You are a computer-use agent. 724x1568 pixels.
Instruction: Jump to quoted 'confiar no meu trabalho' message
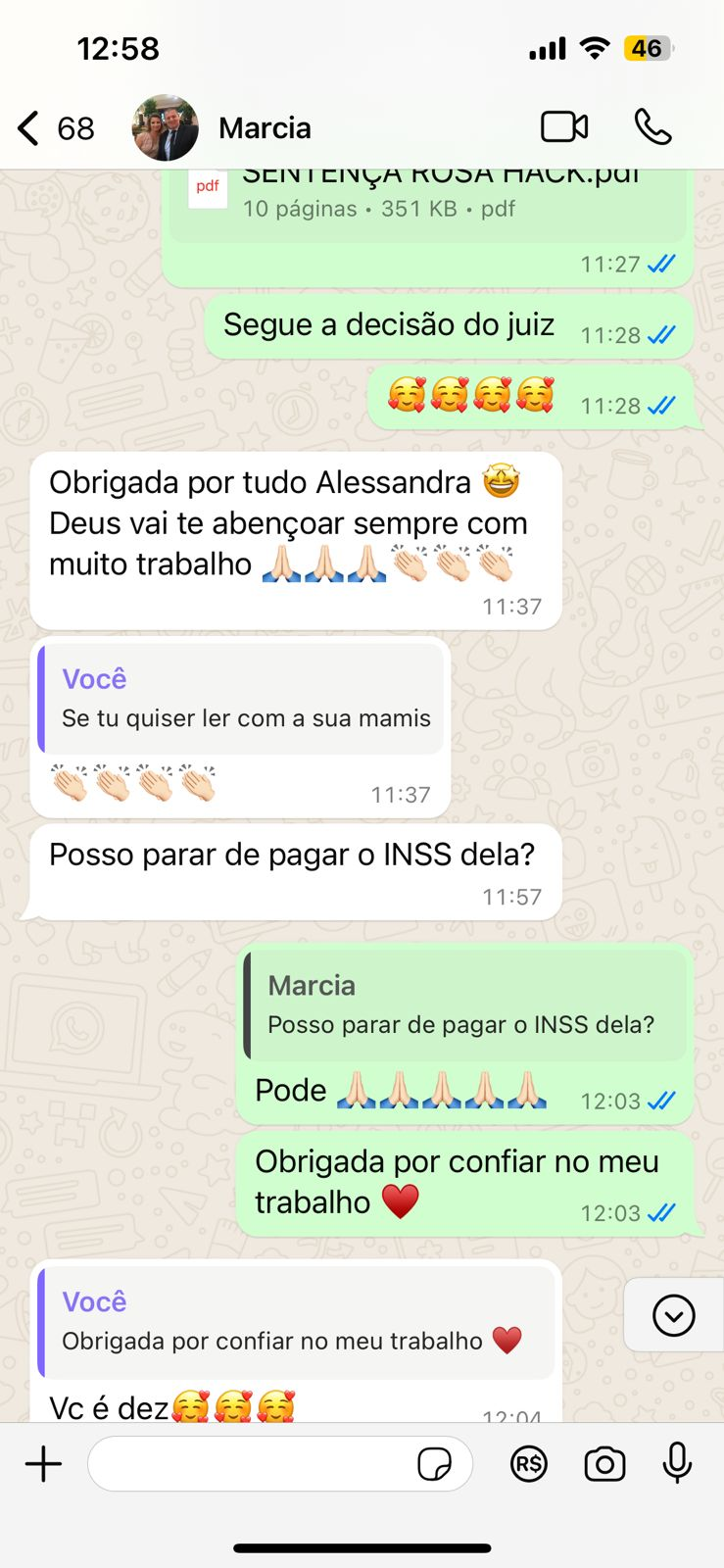pyautogui.click(x=294, y=1322)
